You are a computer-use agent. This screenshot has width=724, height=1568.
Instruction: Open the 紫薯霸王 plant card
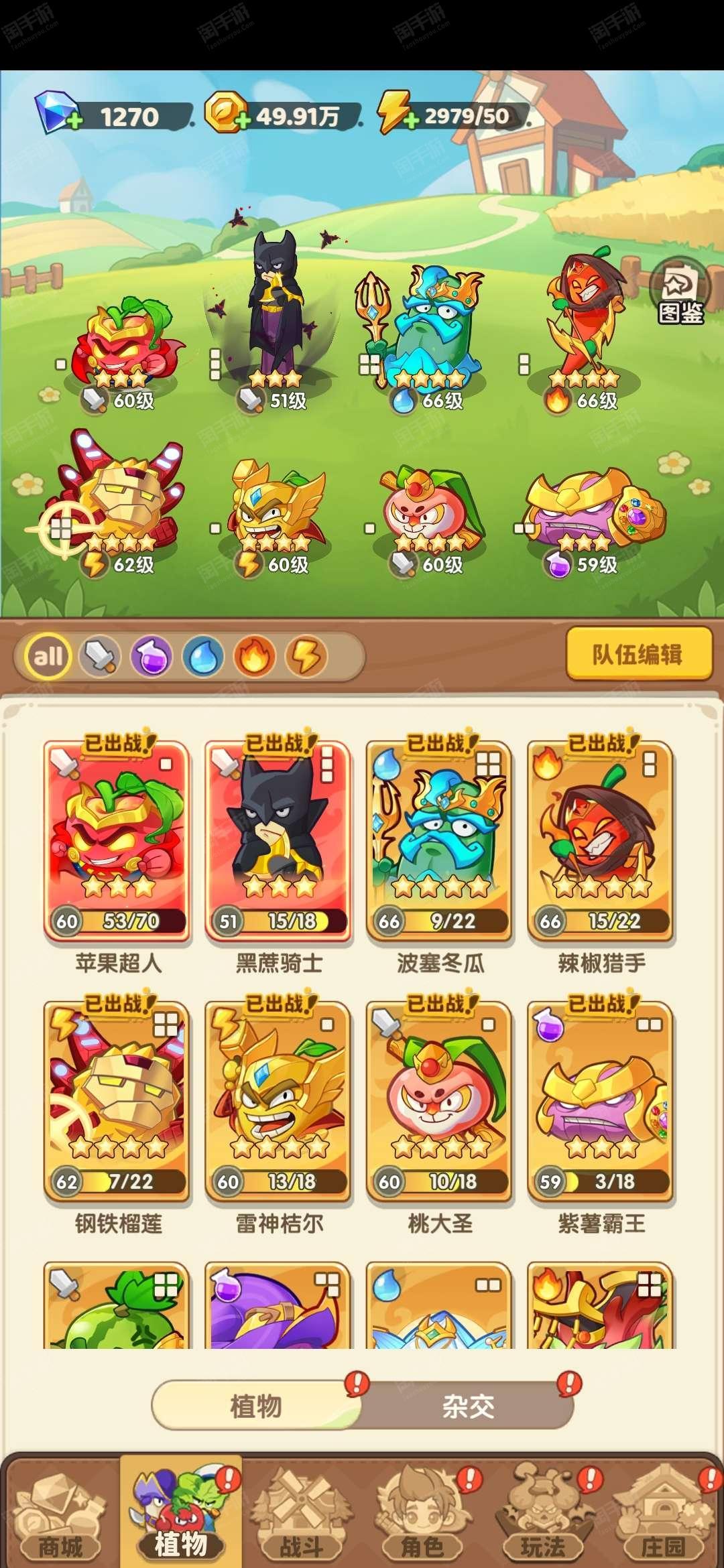(601, 1101)
